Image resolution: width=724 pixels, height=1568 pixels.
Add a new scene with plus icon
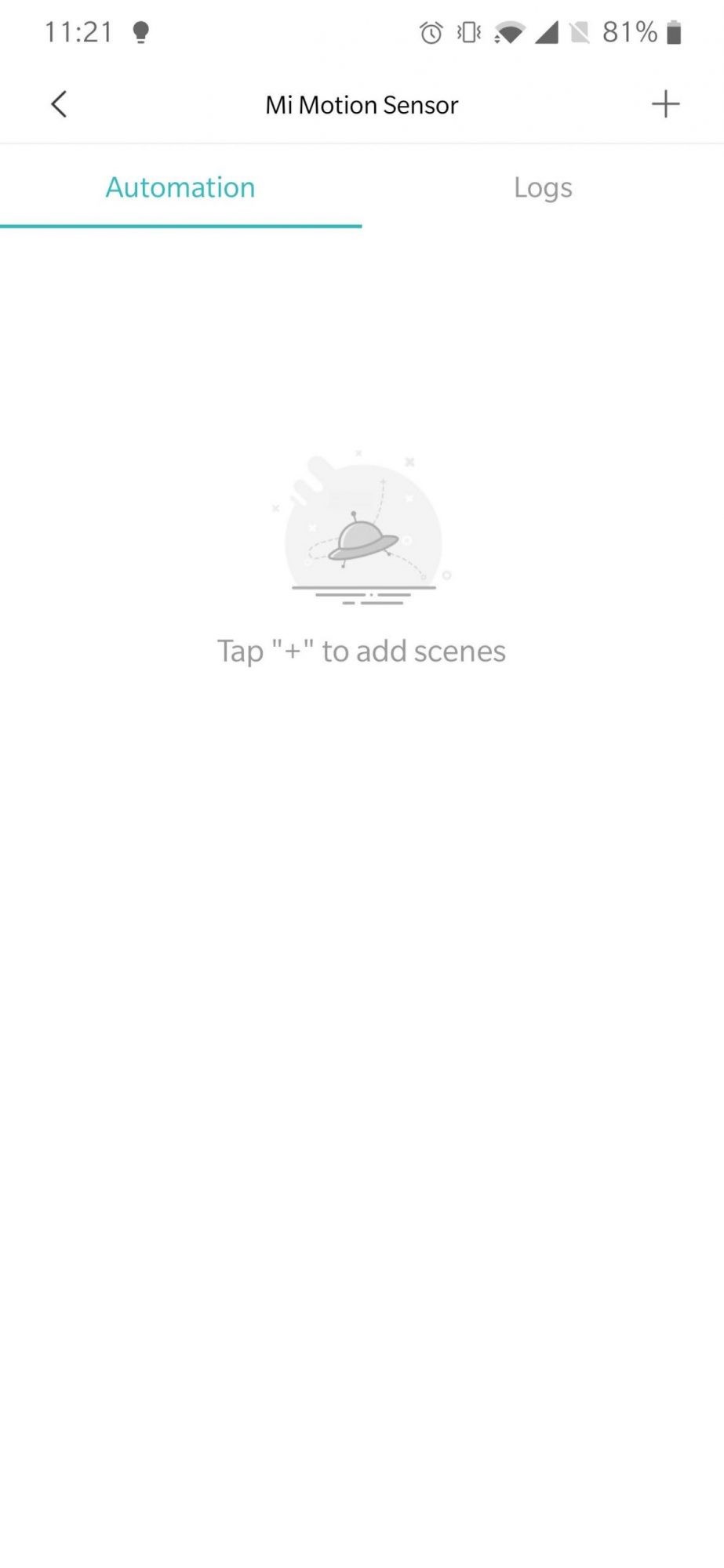click(x=665, y=103)
